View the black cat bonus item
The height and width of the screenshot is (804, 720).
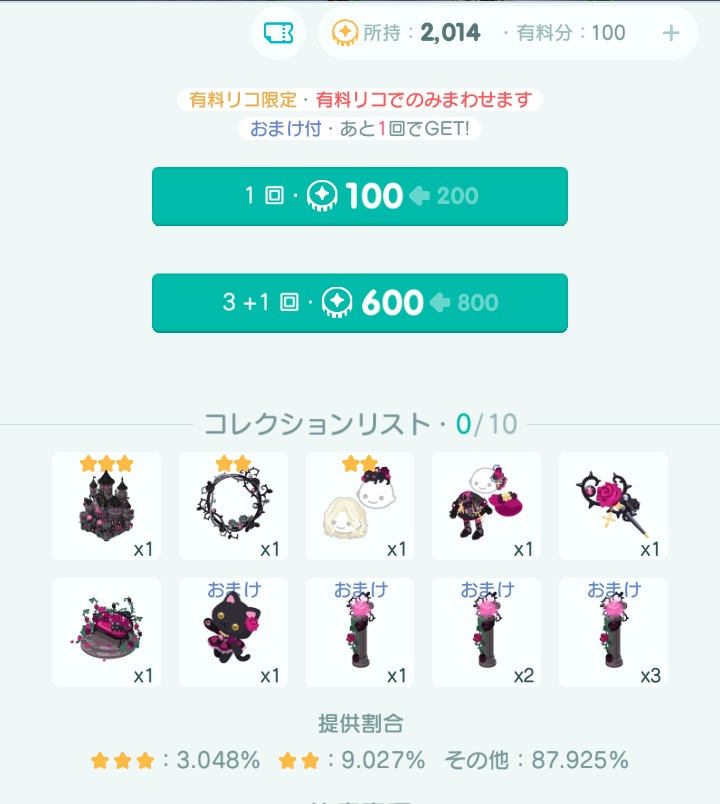tap(233, 632)
